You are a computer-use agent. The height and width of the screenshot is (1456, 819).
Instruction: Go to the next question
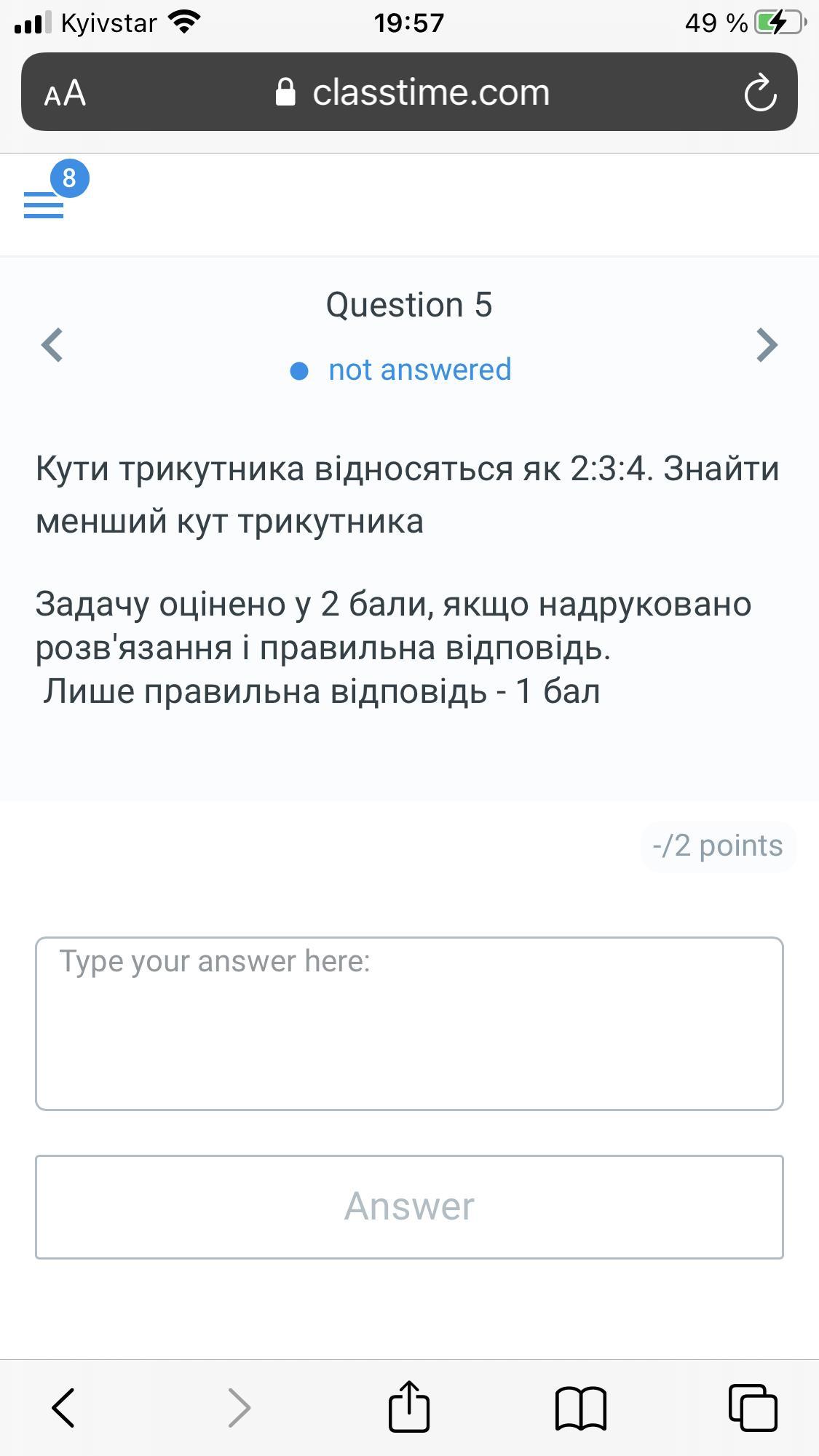[x=767, y=345]
